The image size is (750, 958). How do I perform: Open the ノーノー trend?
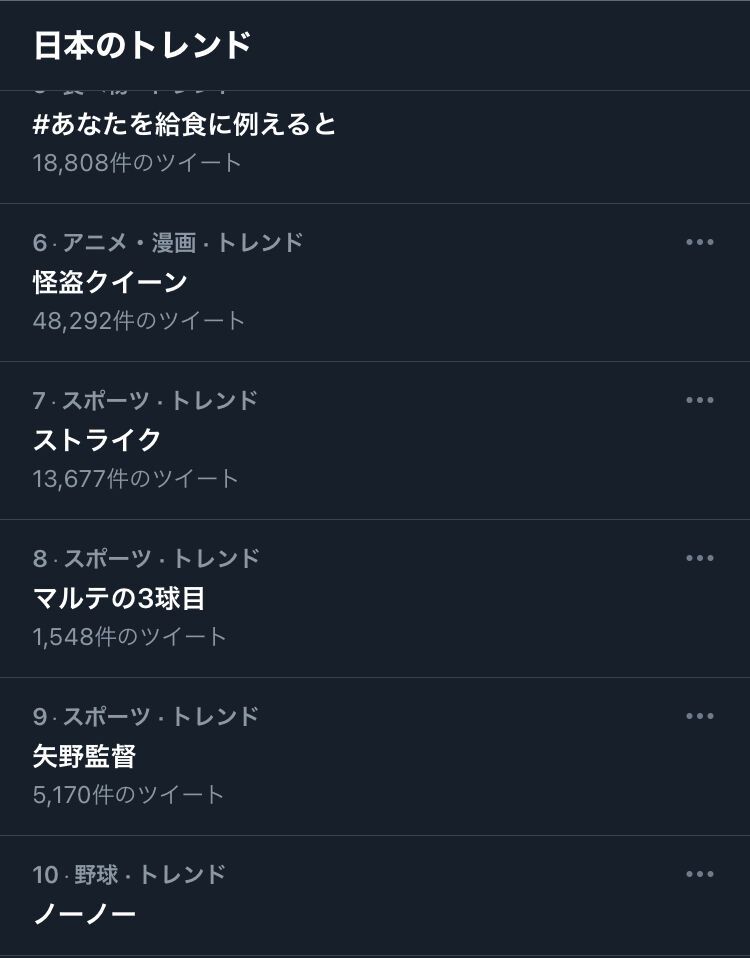[84, 914]
